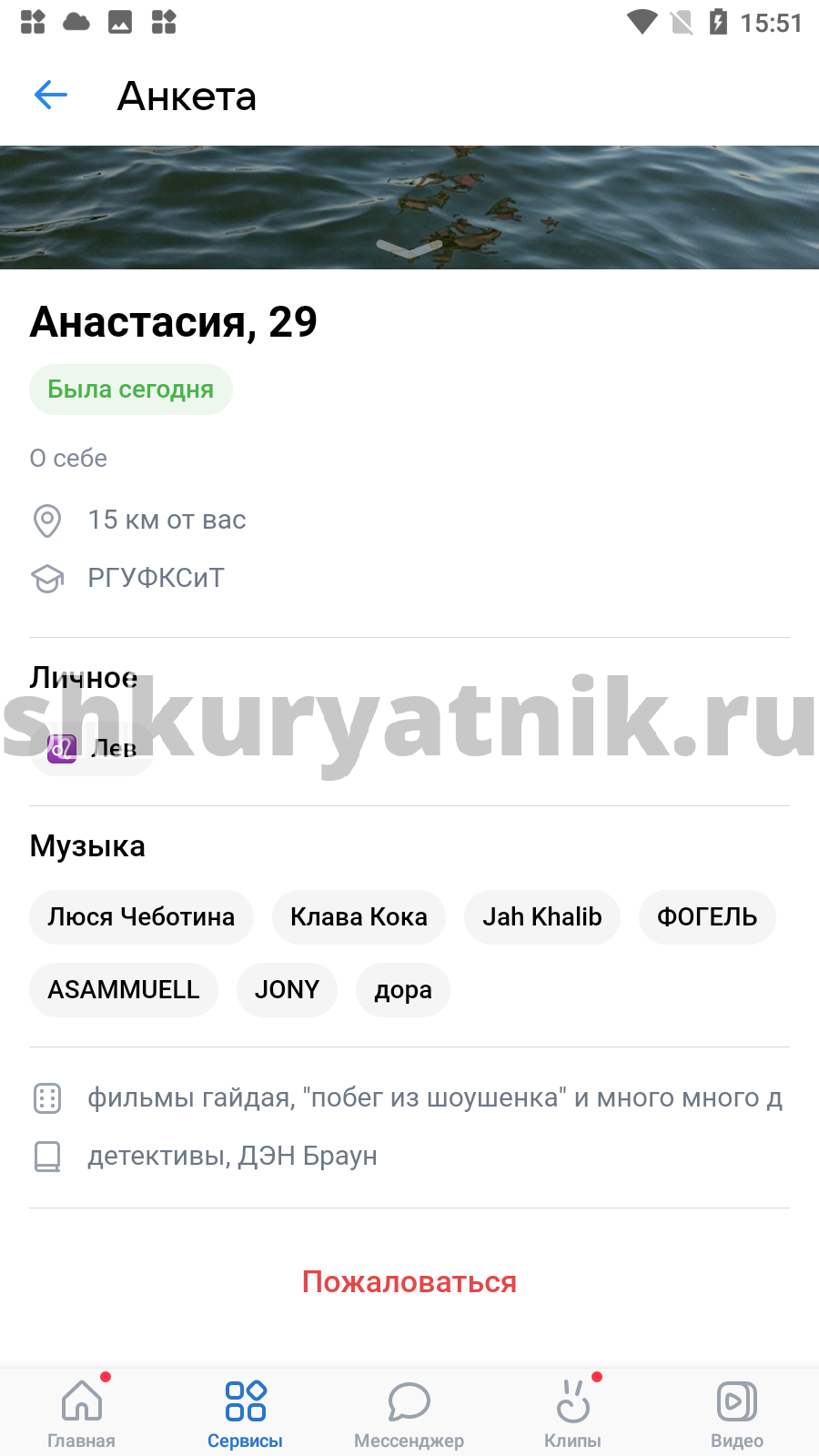Select the Люся Чеботина music chip
Screen dimensions: 819x1456
[x=141, y=917]
